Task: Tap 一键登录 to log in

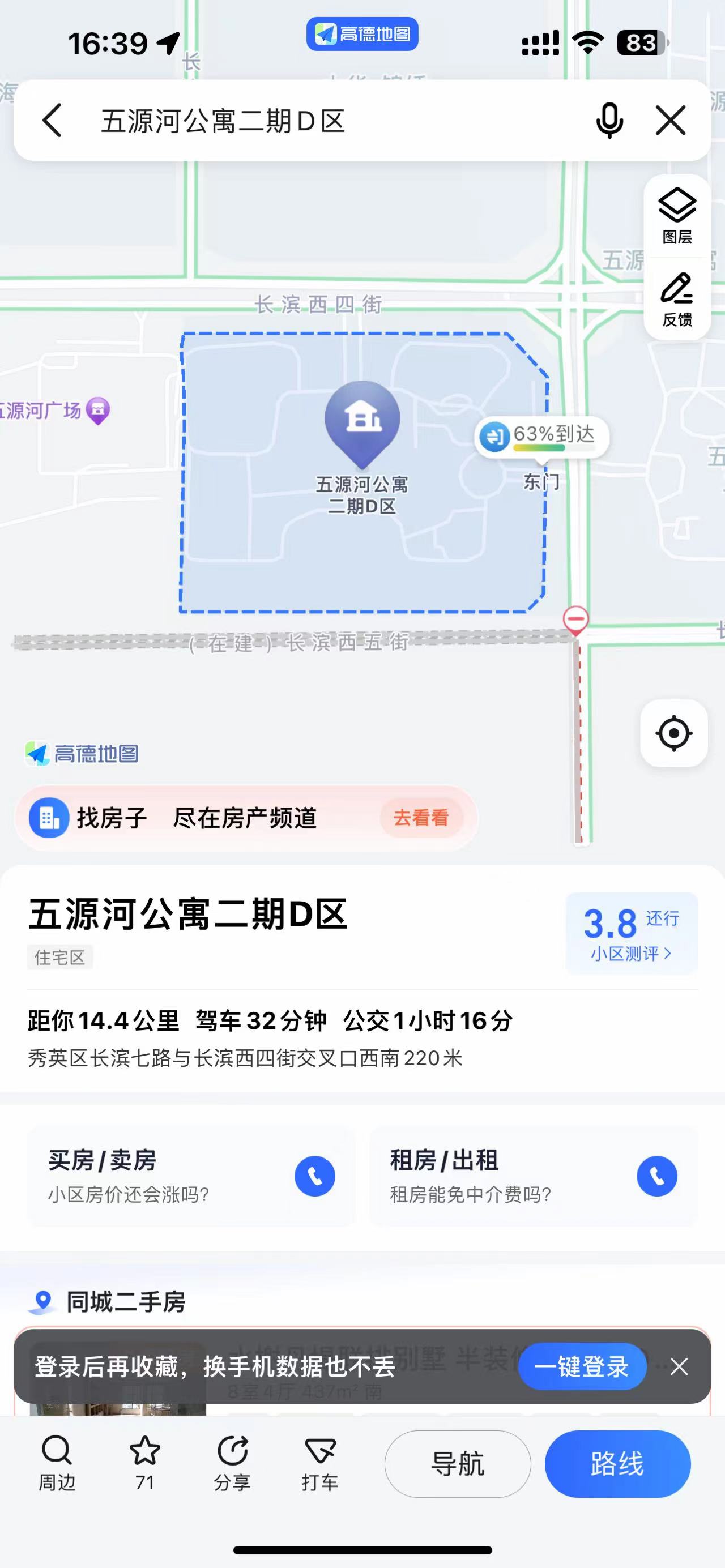Action: pyautogui.click(x=581, y=1366)
